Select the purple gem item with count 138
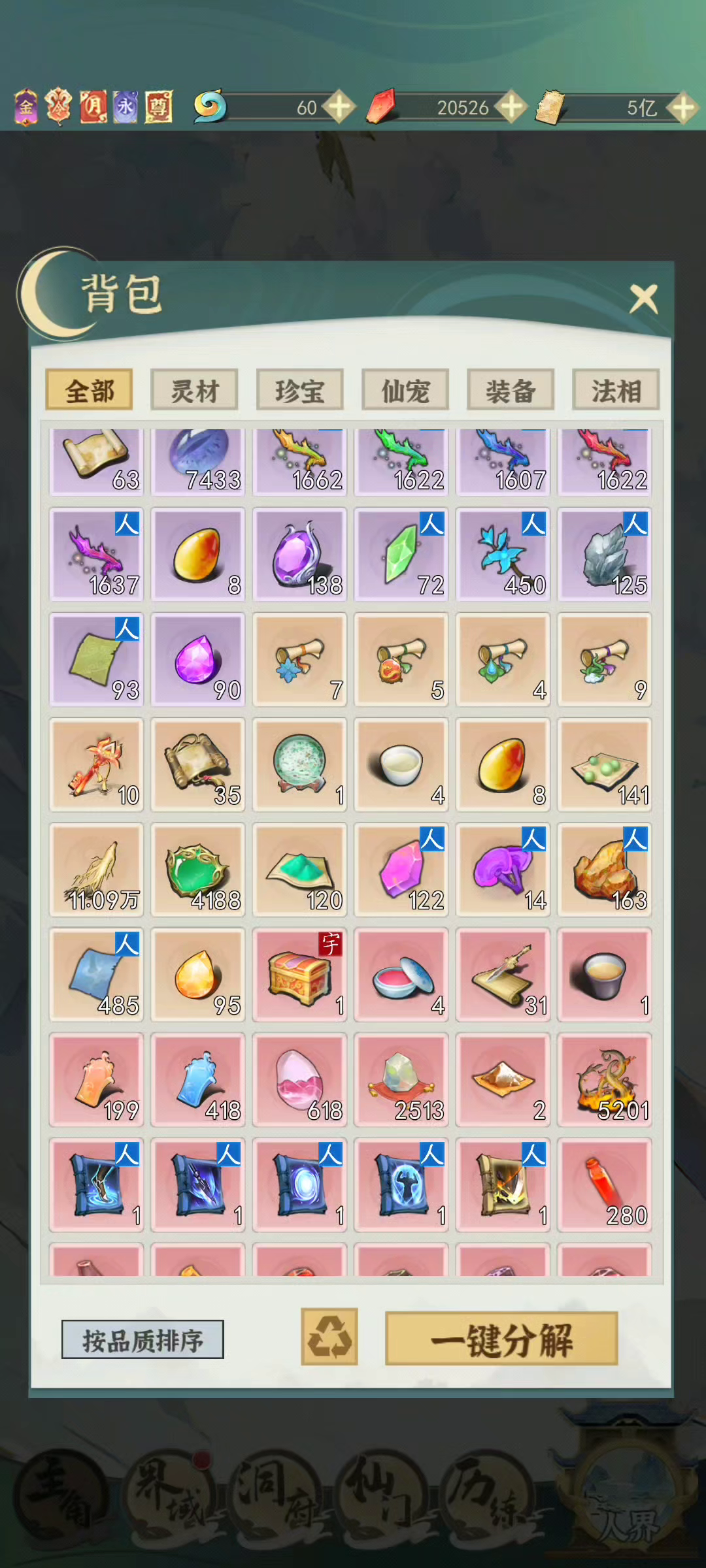Viewport: 706px width, 1568px height. pos(300,554)
